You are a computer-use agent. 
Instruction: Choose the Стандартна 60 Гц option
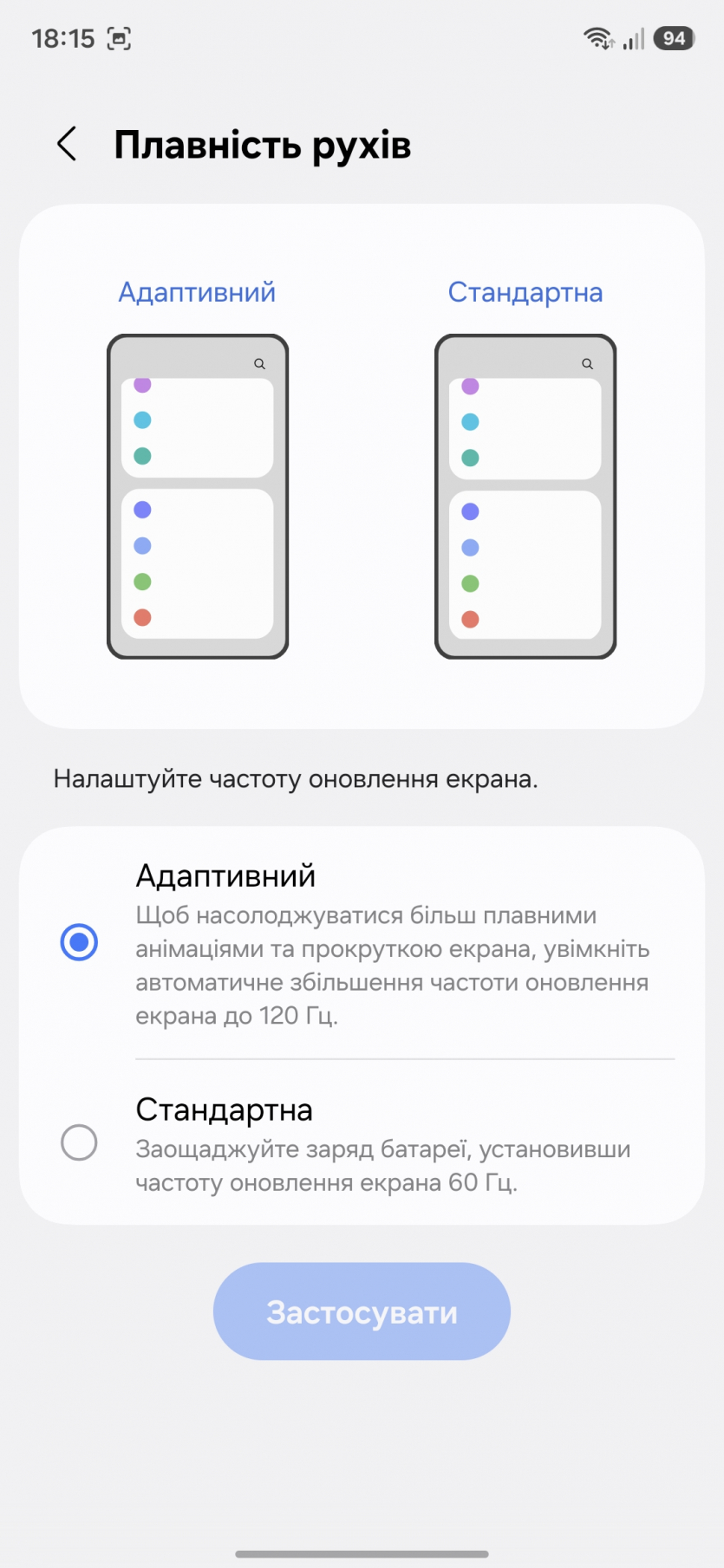pyautogui.click(x=79, y=1142)
